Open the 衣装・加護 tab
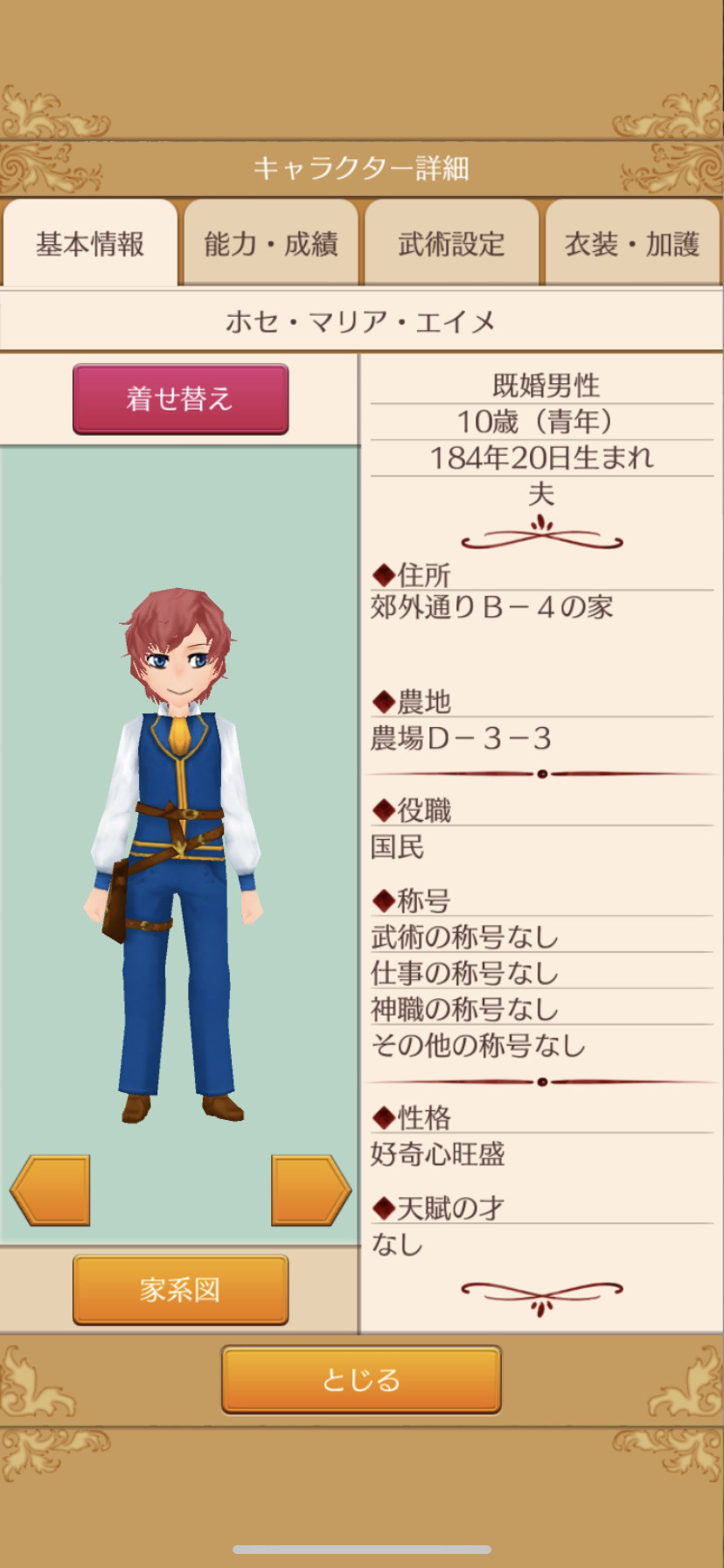 (632, 243)
